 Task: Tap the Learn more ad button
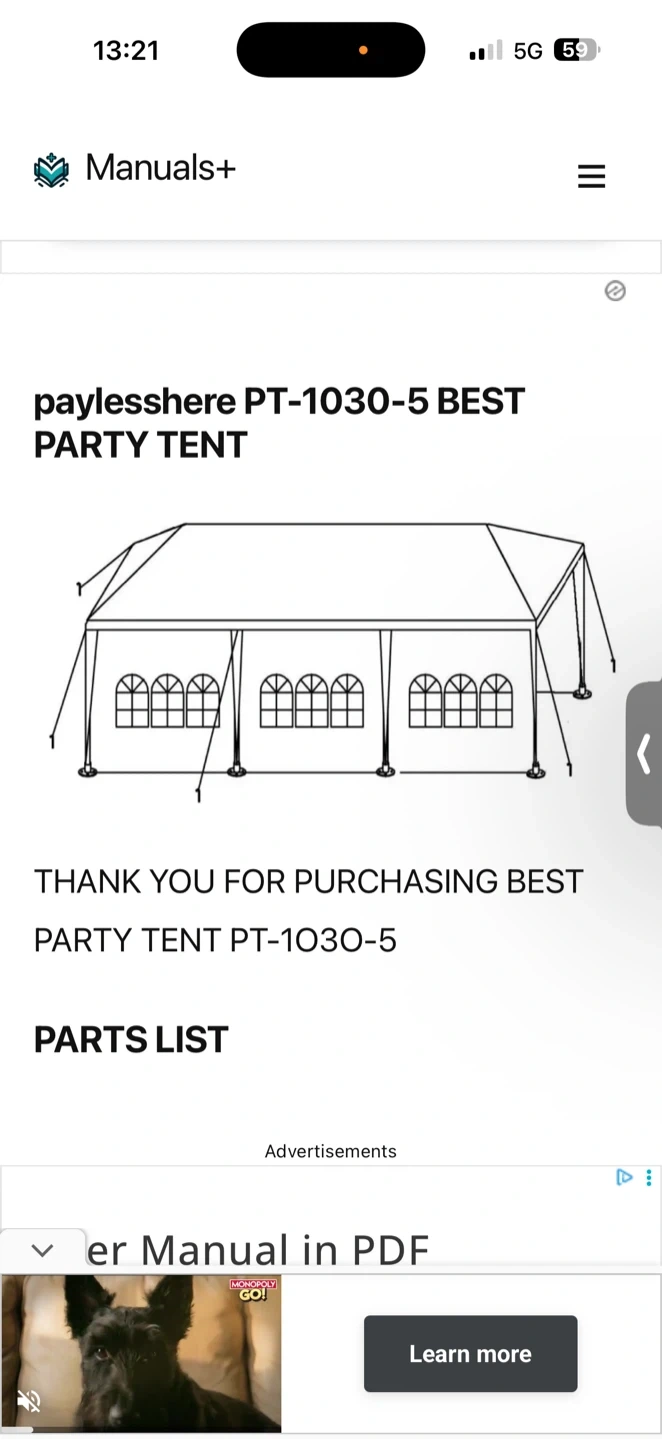pos(470,1353)
